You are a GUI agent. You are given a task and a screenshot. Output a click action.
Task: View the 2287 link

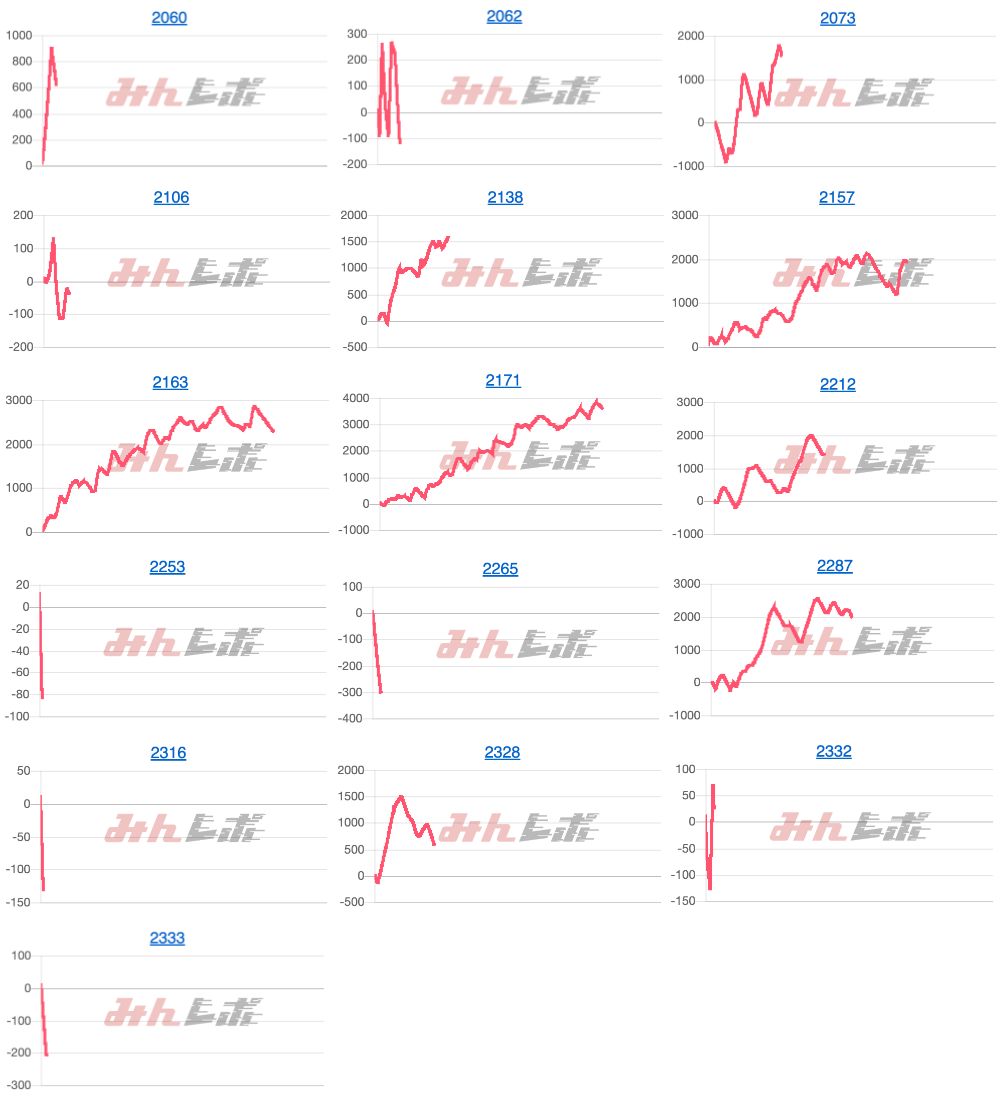[x=835, y=566]
